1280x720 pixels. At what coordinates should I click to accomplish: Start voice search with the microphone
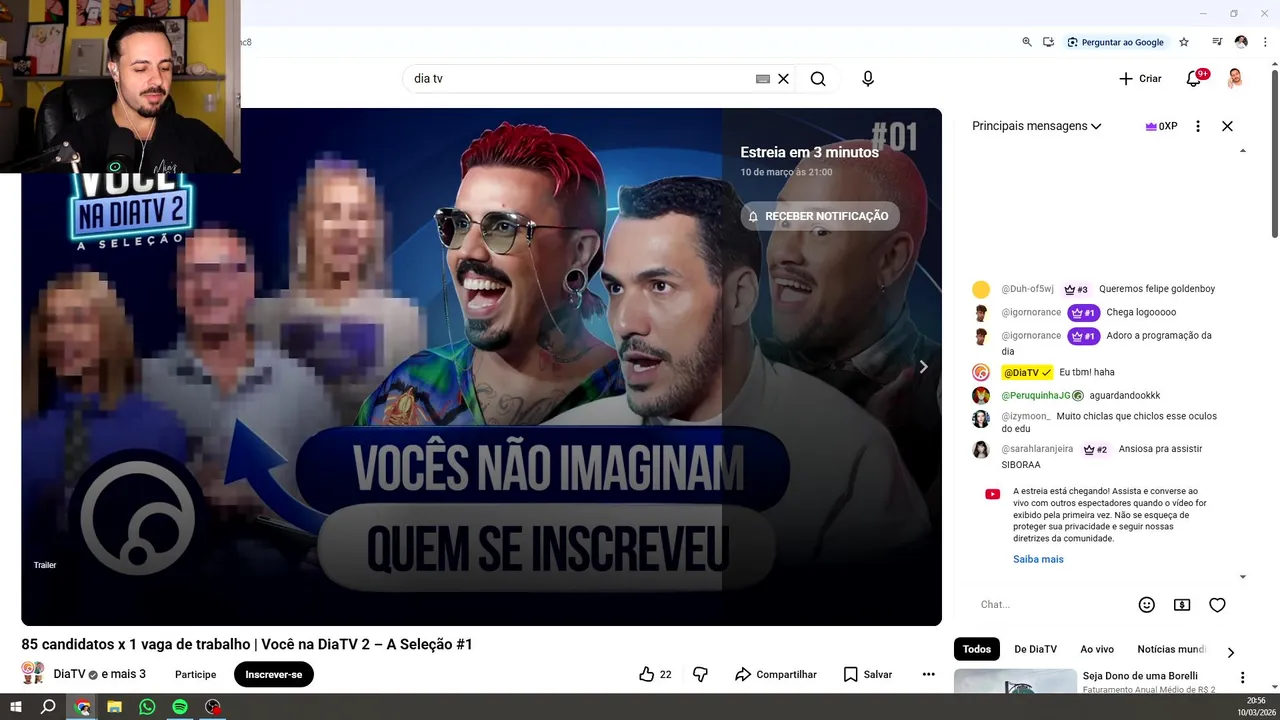(x=868, y=79)
